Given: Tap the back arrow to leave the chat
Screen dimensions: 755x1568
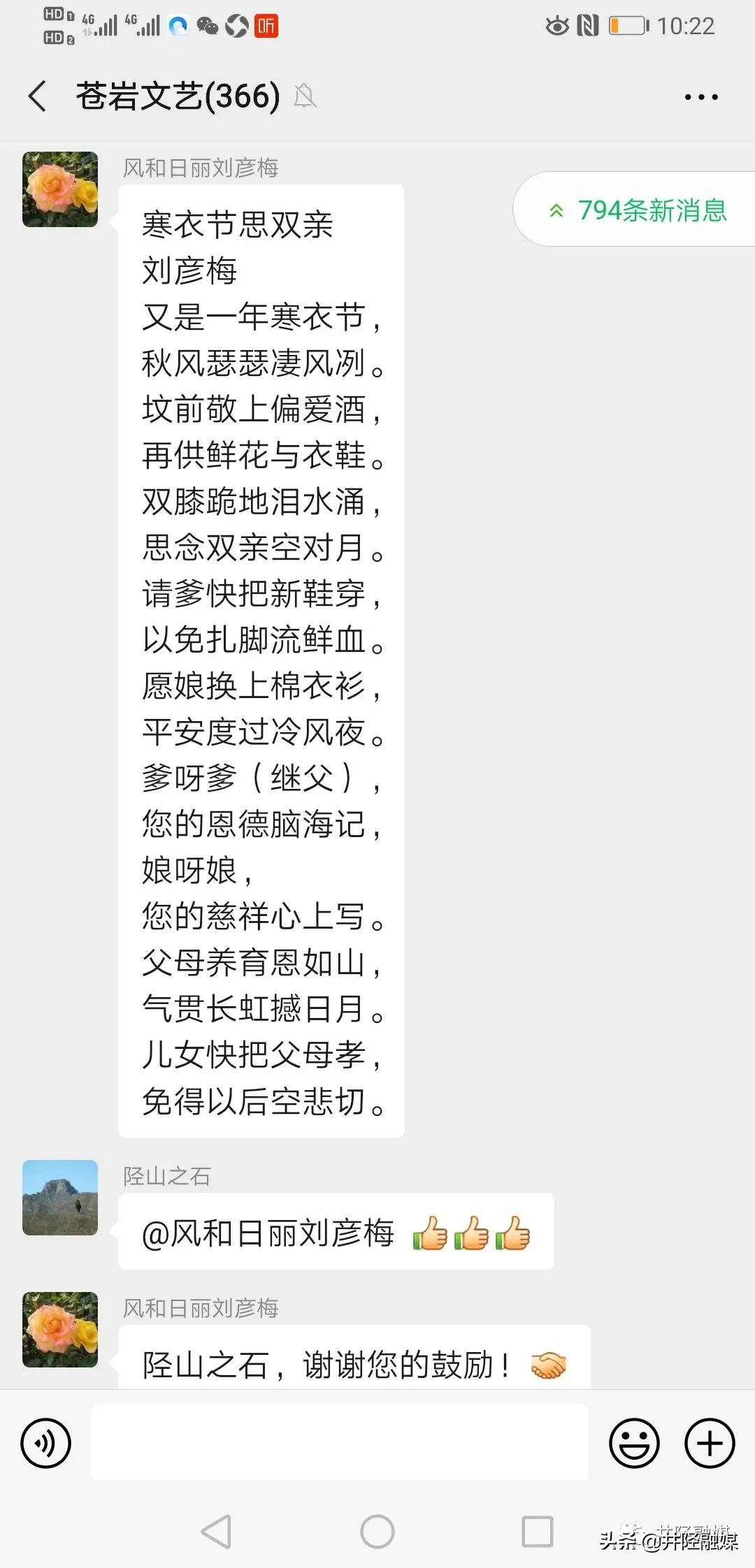Looking at the screenshot, I should click(36, 95).
